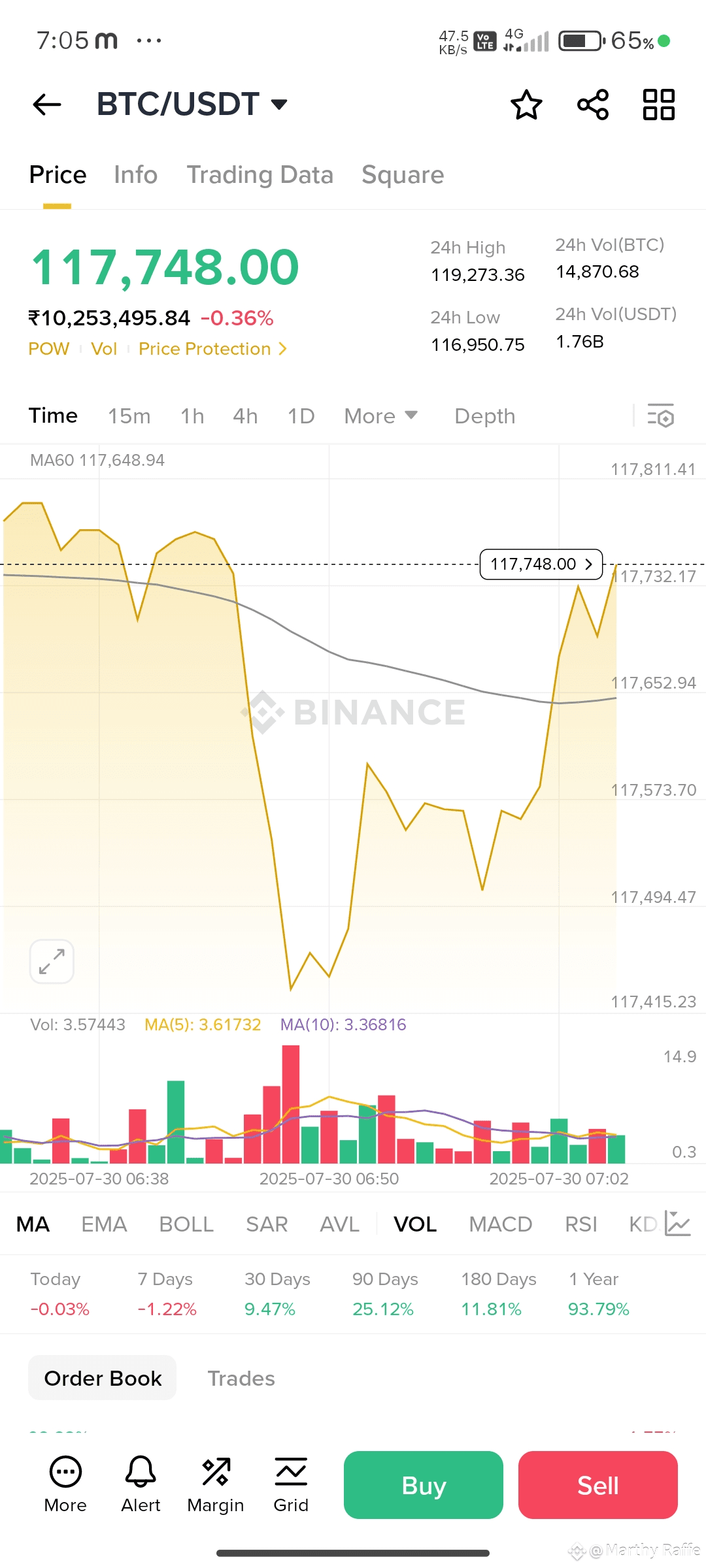This screenshot has height=1568, width=706.
Task: Open the BTC/USDT pair dropdown
Action: [192, 105]
